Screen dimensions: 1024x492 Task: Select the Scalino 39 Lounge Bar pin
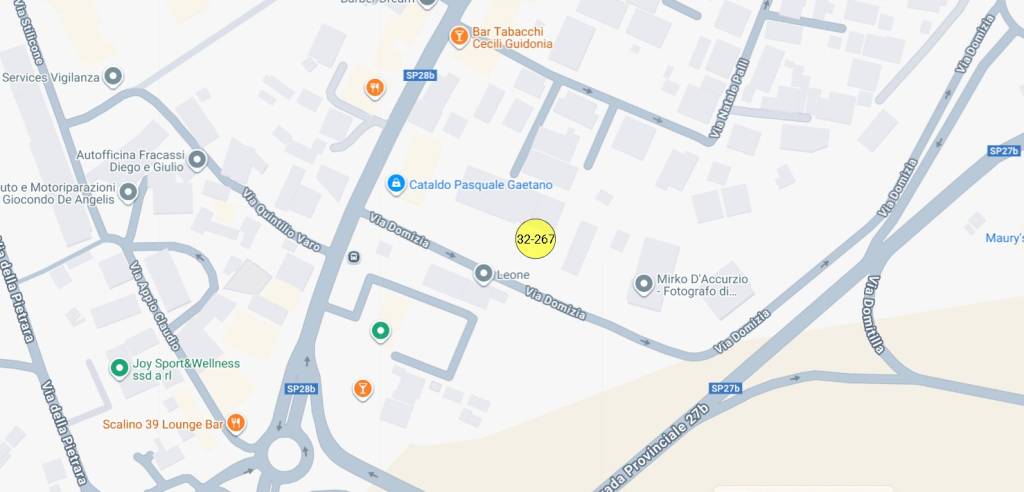point(236,423)
